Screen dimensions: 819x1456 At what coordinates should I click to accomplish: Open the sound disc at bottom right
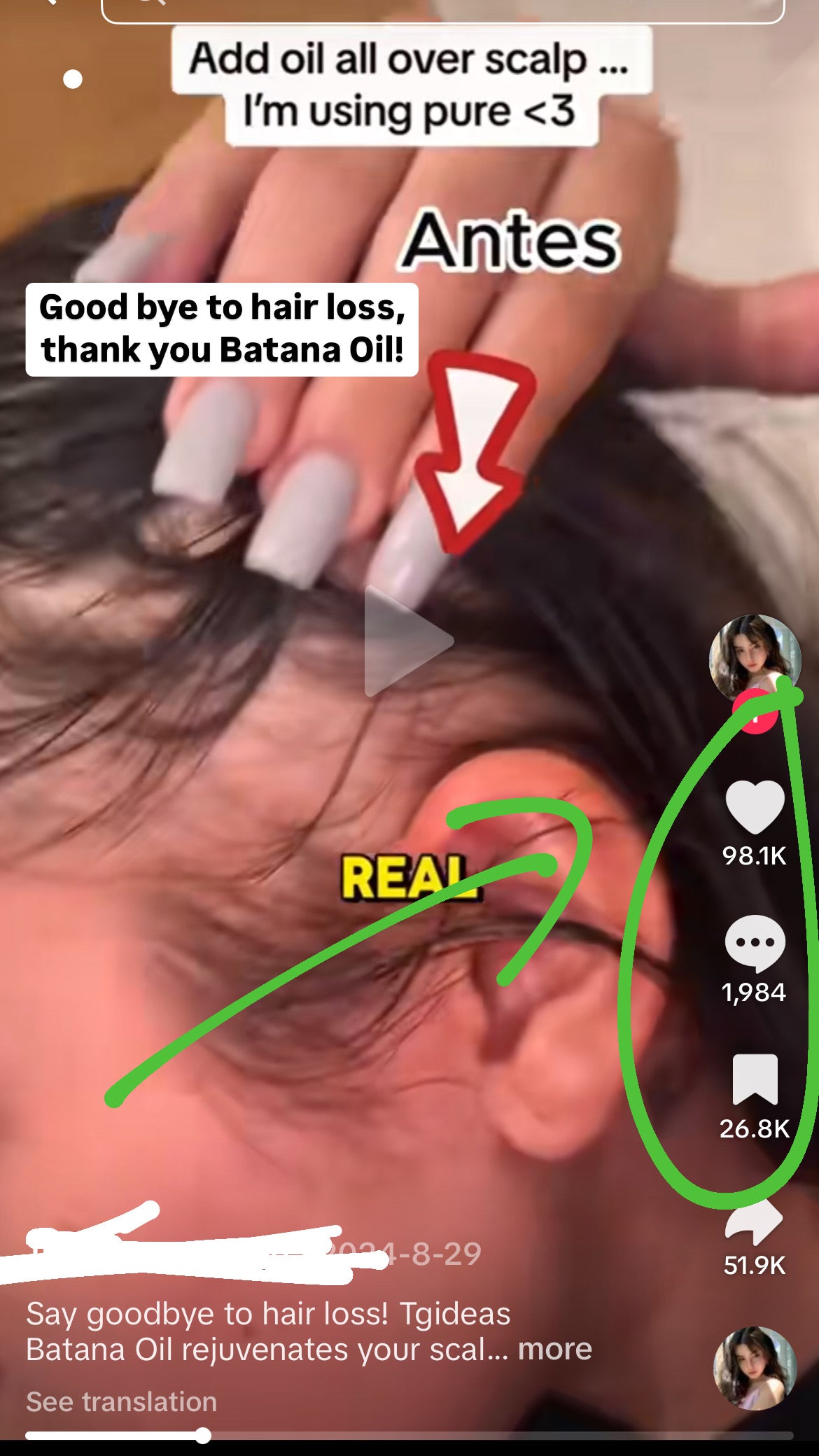[755, 1368]
